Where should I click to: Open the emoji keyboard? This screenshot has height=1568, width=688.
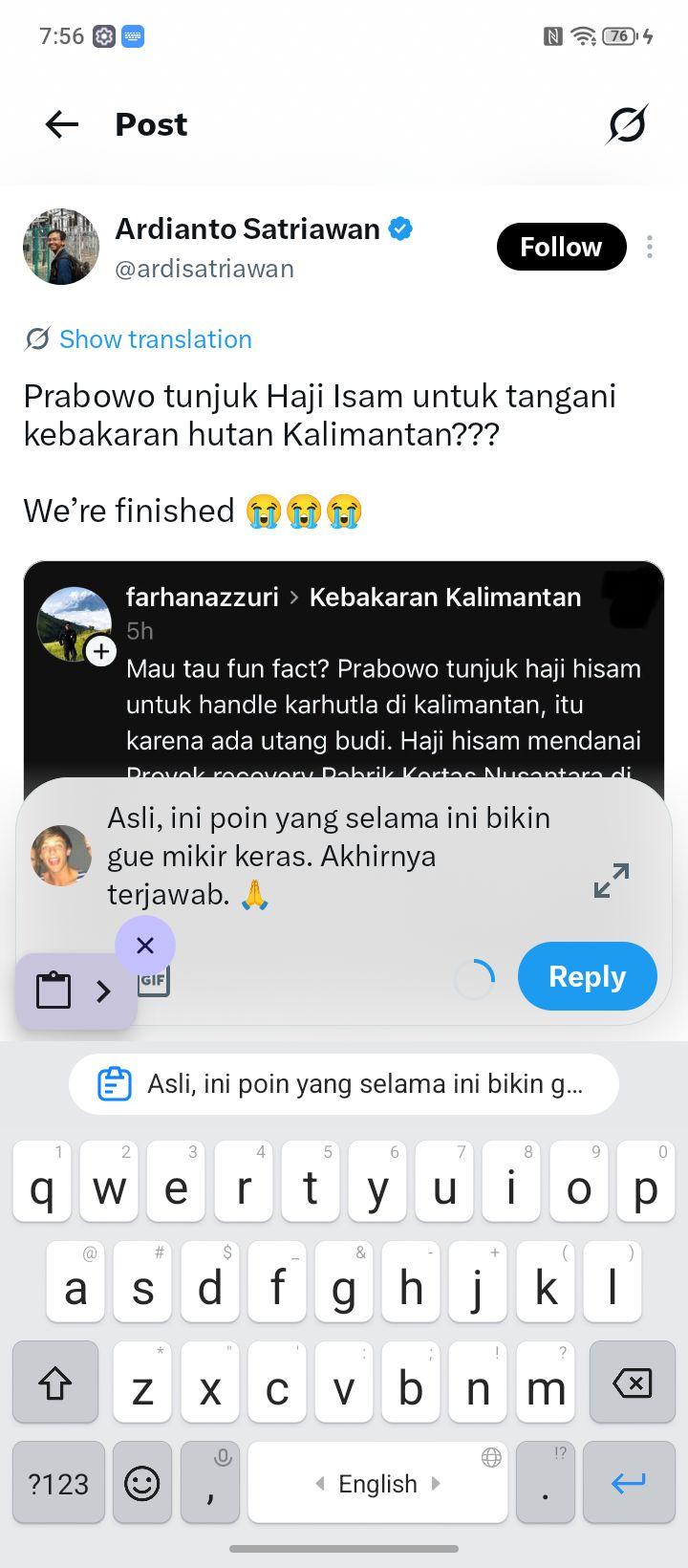pos(142,1483)
